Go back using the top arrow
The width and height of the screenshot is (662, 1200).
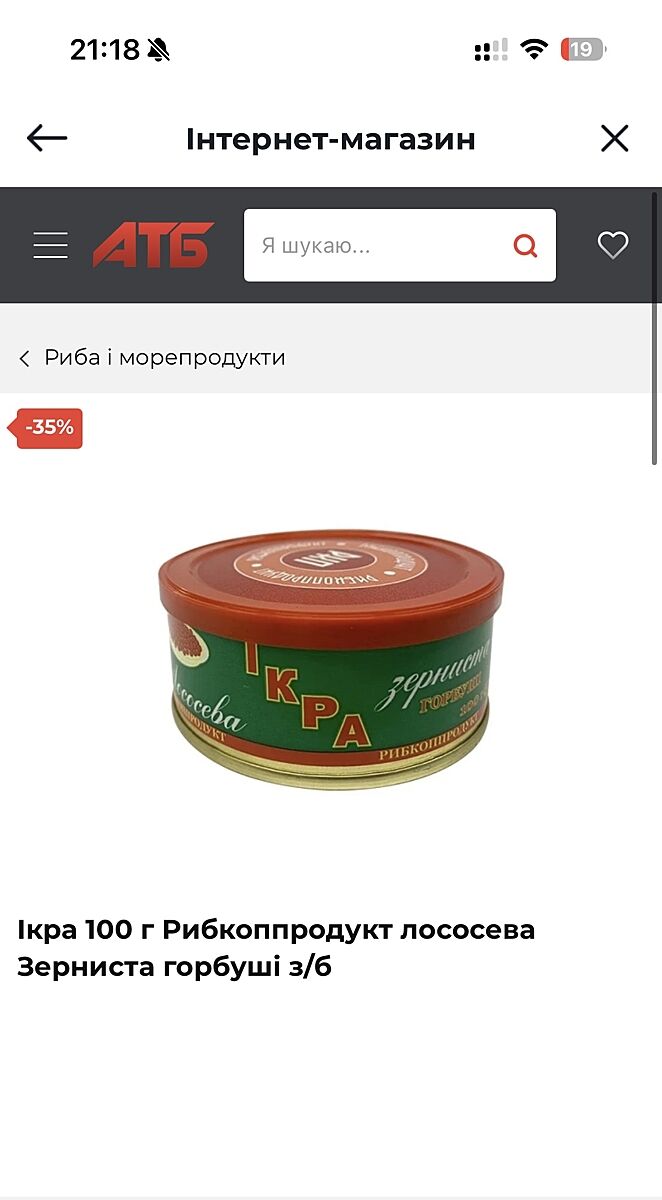(x=46, y=138)
